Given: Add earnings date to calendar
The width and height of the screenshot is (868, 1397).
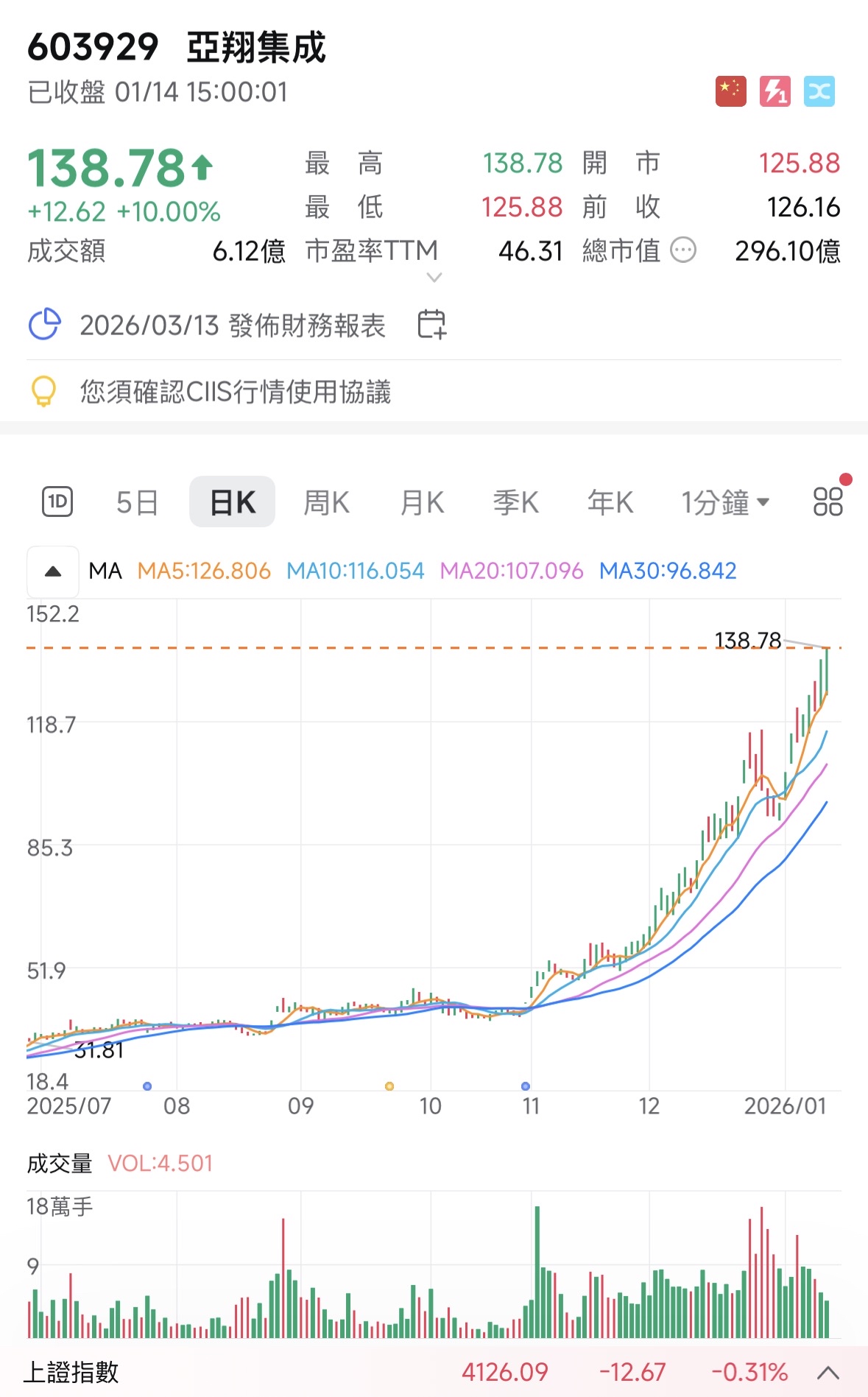Looking at the screenshot, I should [x=431, y=324].
